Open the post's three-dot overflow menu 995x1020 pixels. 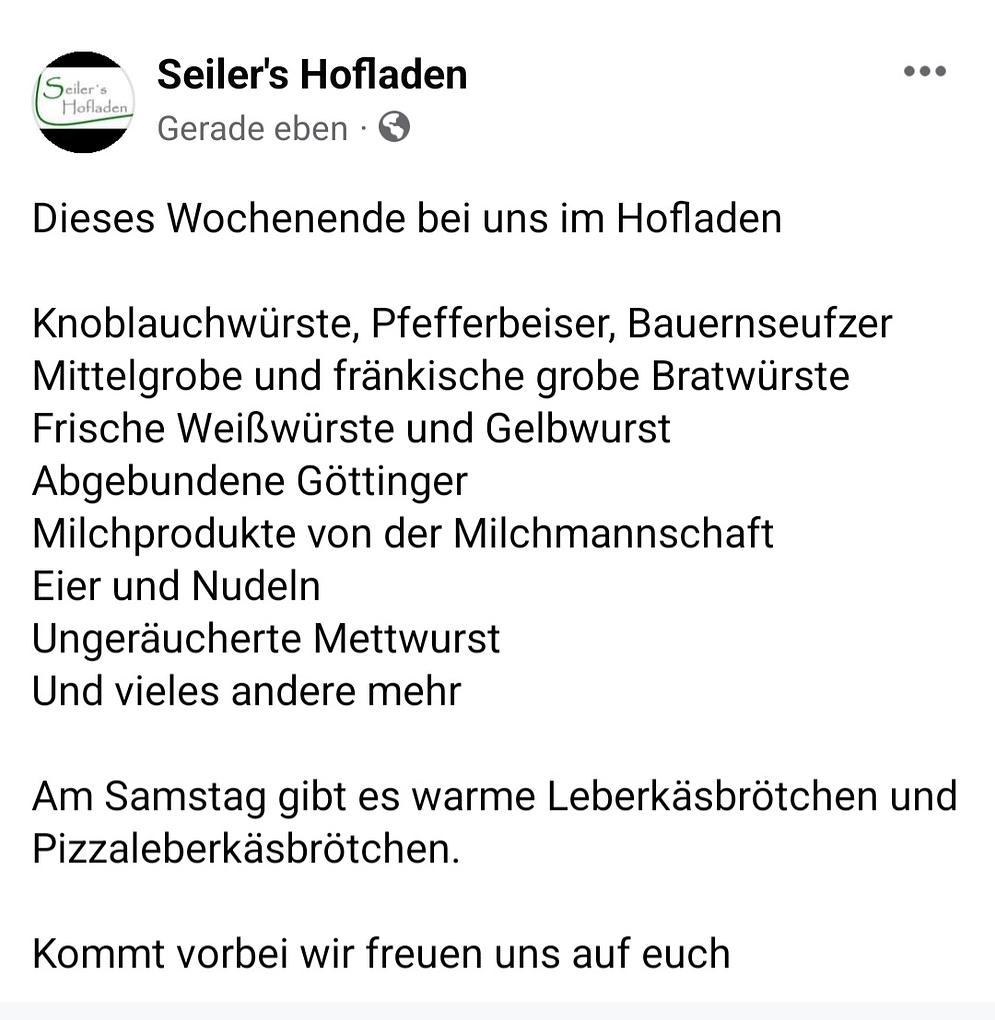tap(924, 72)
